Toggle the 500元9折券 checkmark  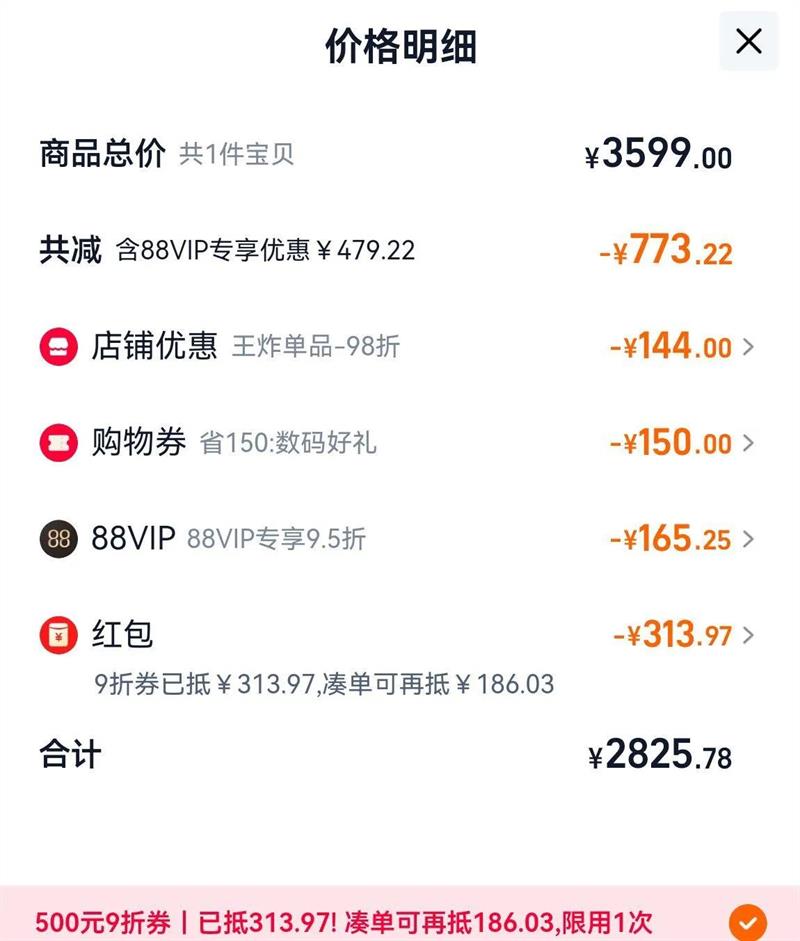(x=748, y=922)
